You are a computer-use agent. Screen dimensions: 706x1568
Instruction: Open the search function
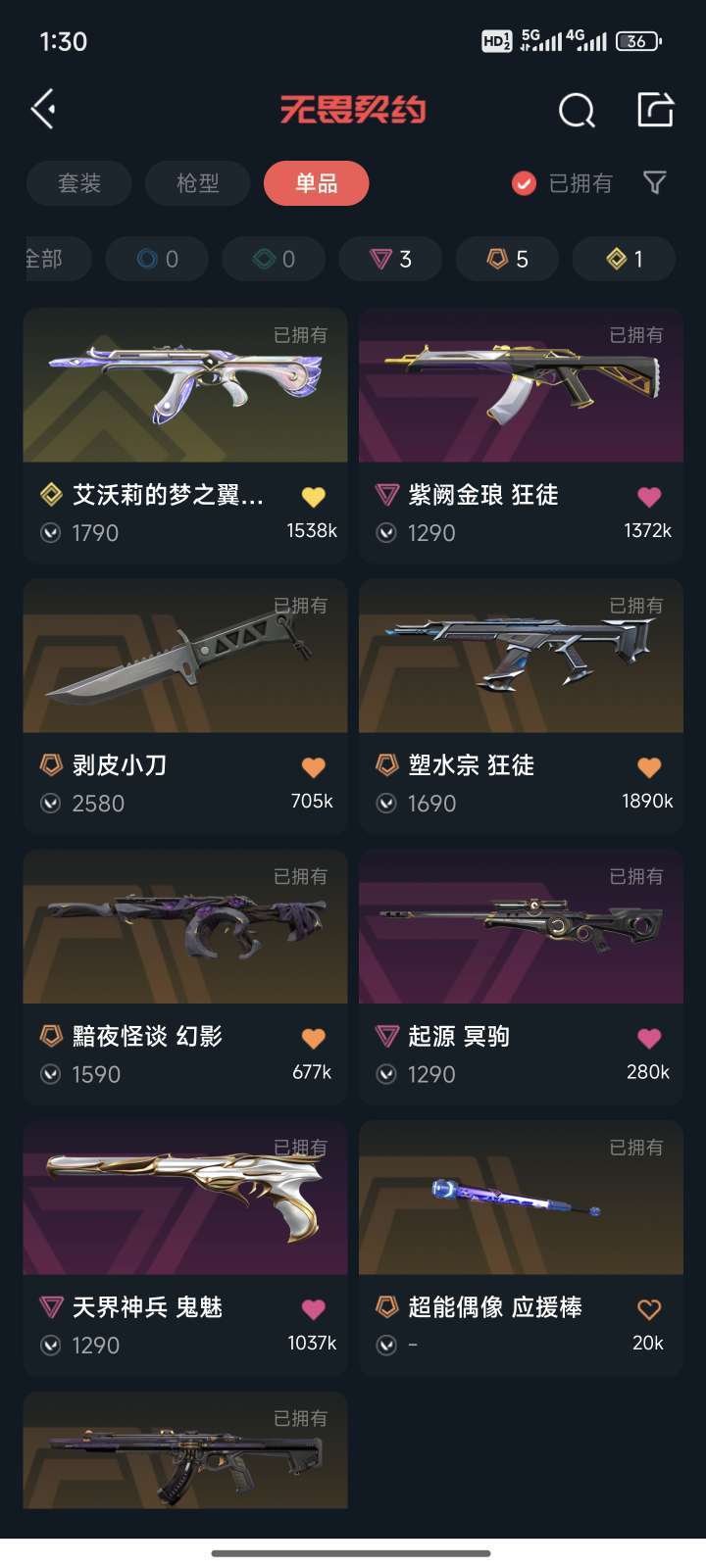pyautogui.click(x=578, y=111)
